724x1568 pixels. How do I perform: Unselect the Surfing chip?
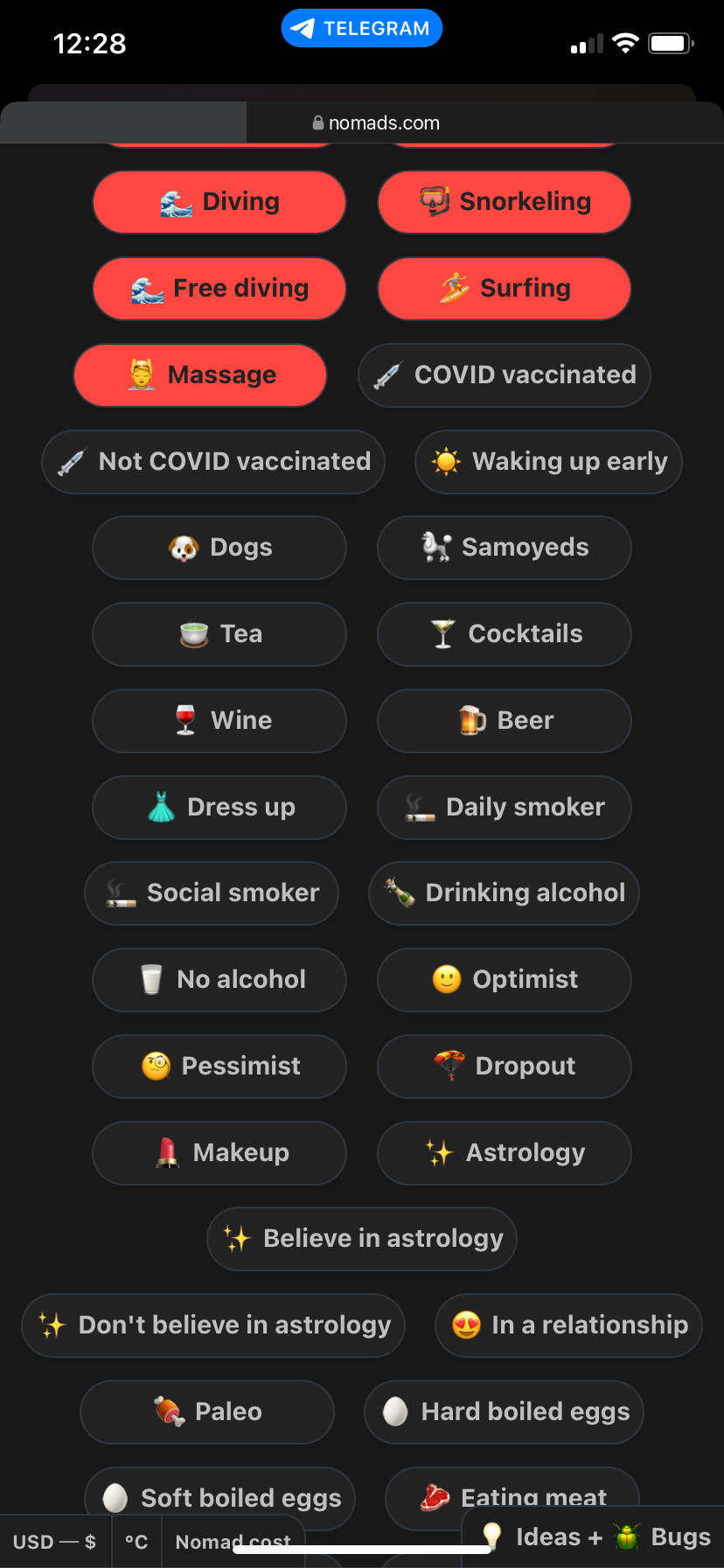pos(505,289)
